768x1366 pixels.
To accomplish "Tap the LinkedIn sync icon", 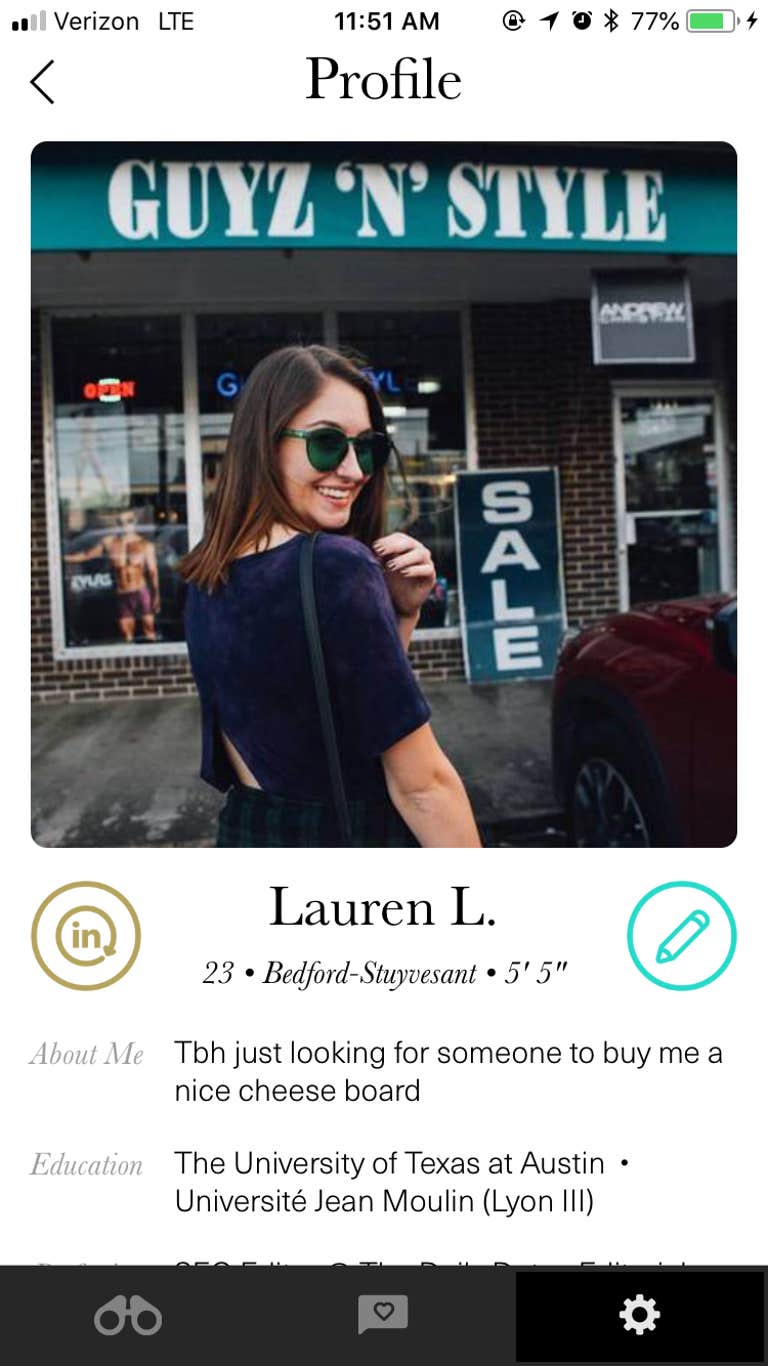I will [86, 936].
